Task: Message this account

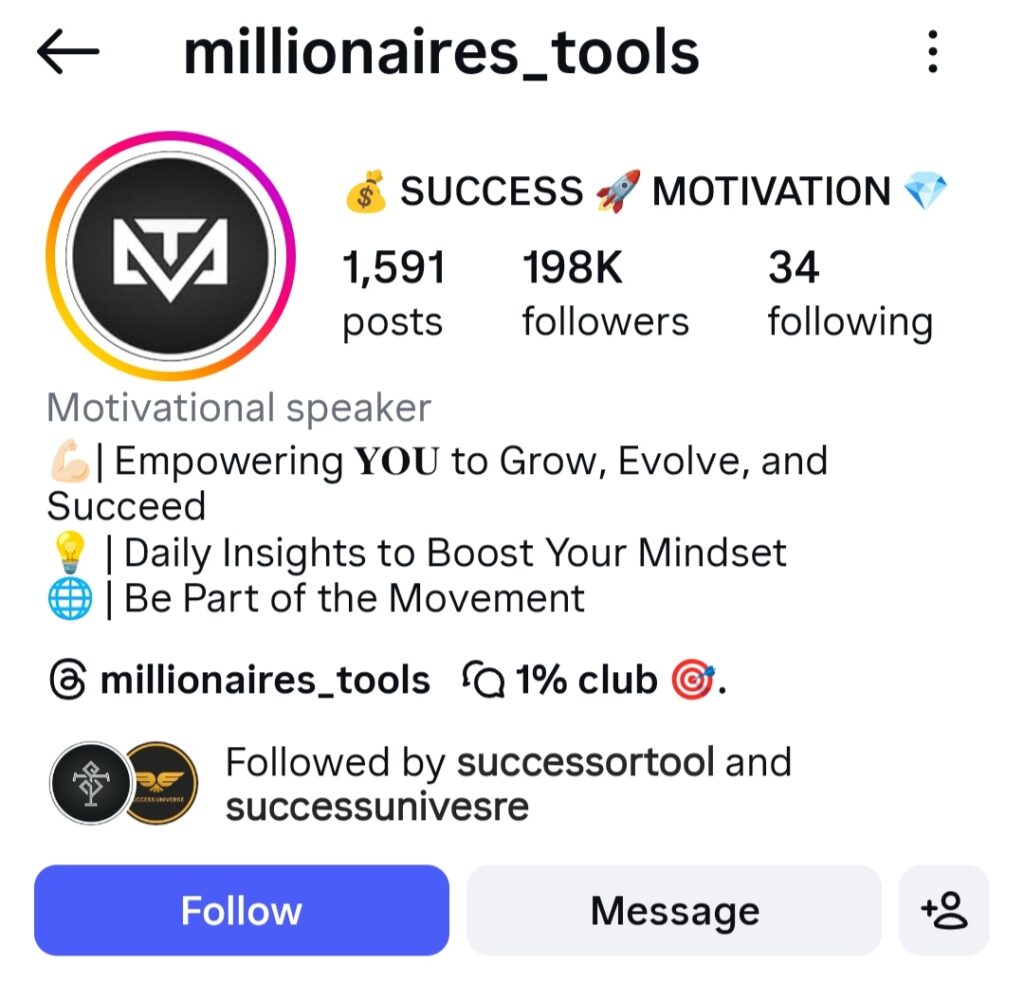Action: click(x=674, y=910)
